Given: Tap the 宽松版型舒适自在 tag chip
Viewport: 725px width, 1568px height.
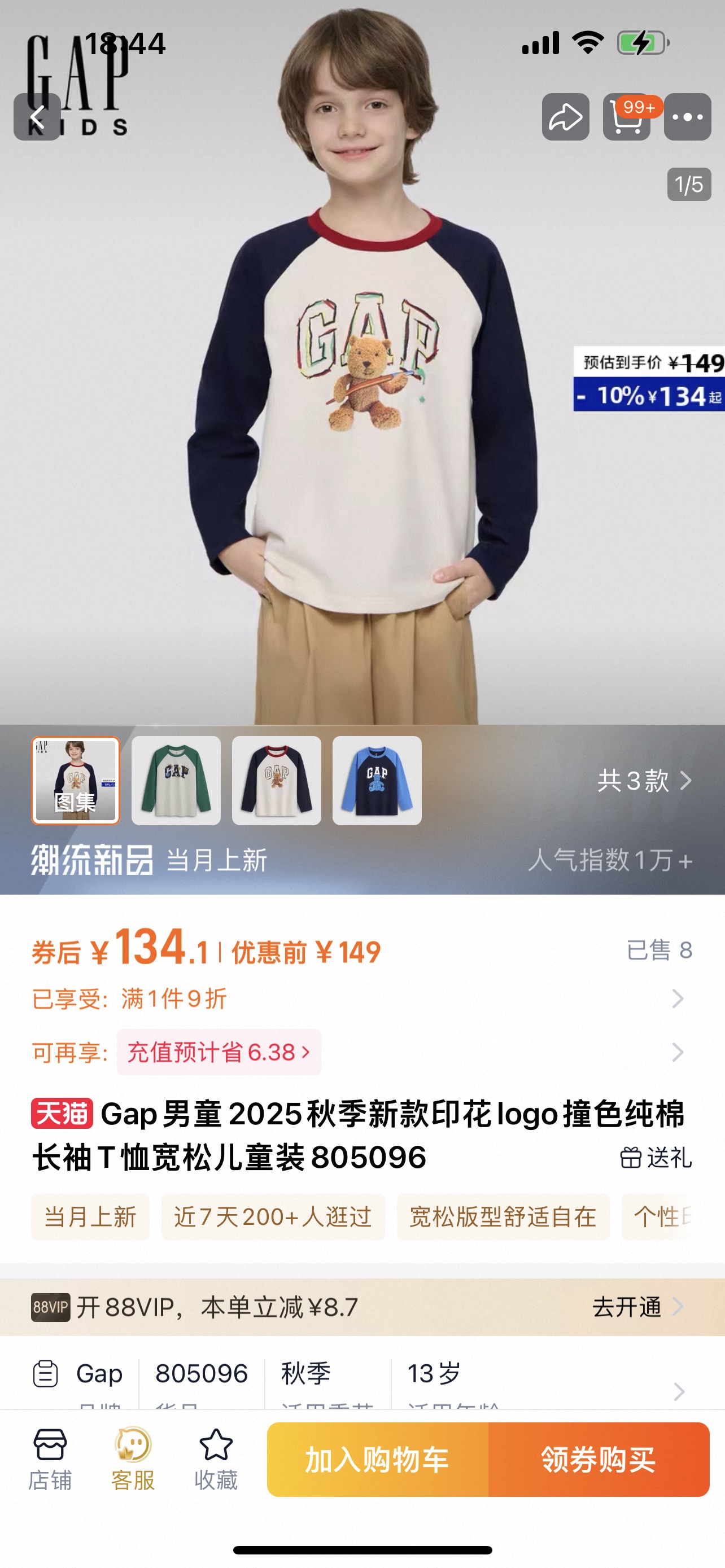Looking at the screenshot, I should [503, 1217].
